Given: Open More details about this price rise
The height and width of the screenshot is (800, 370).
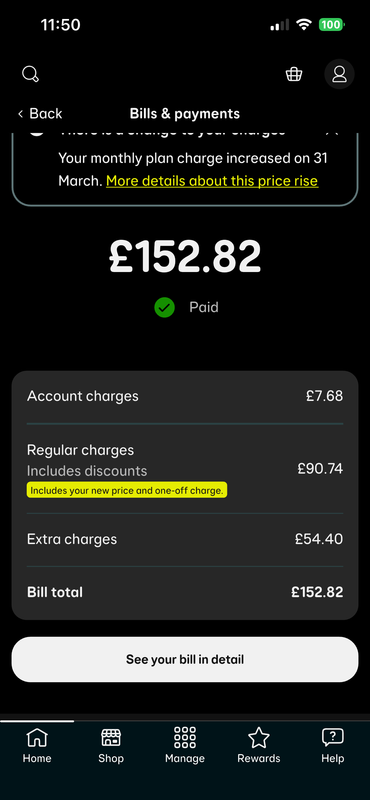Looking at the screenshot, I should 212,181.
